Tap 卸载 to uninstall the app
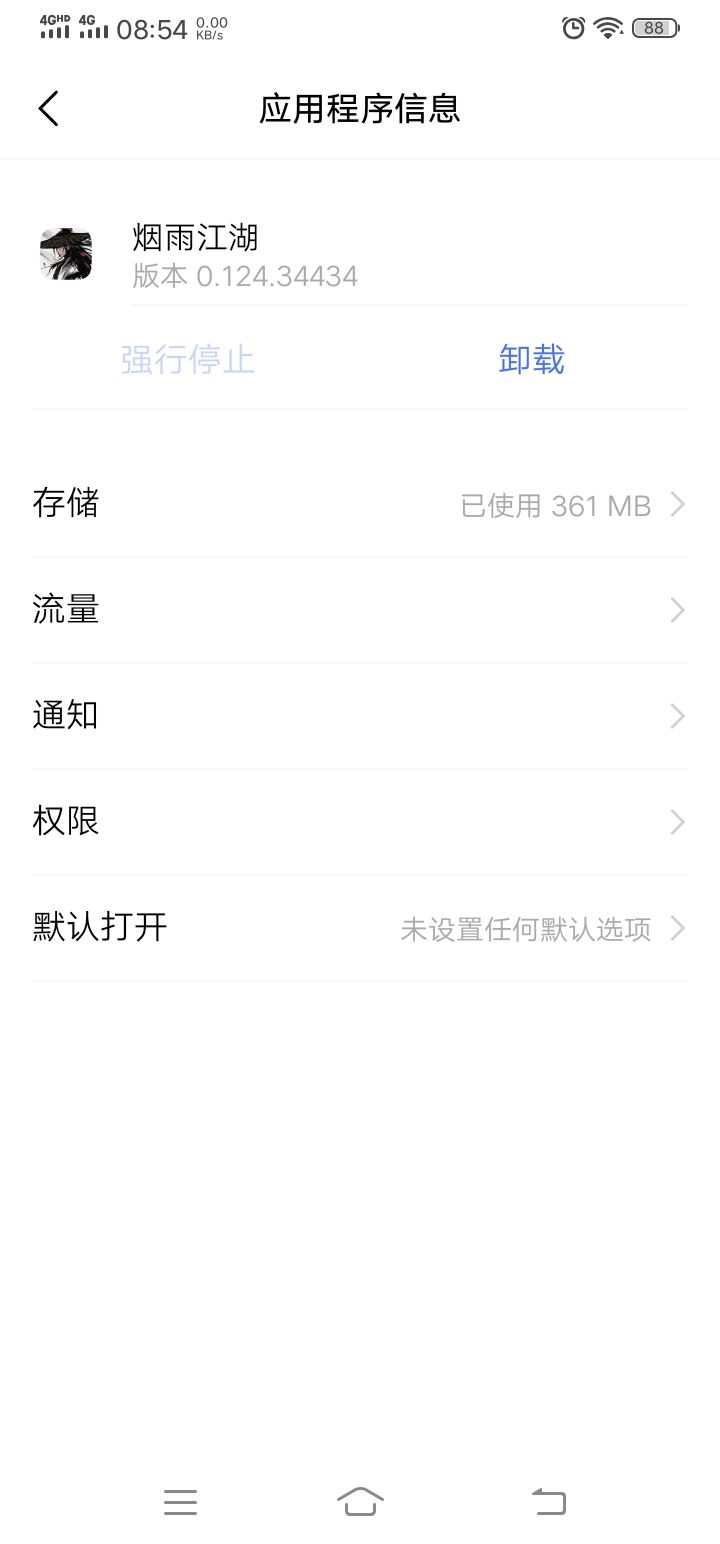Viewport: 720px width, 1544px height. coord(531,358)
